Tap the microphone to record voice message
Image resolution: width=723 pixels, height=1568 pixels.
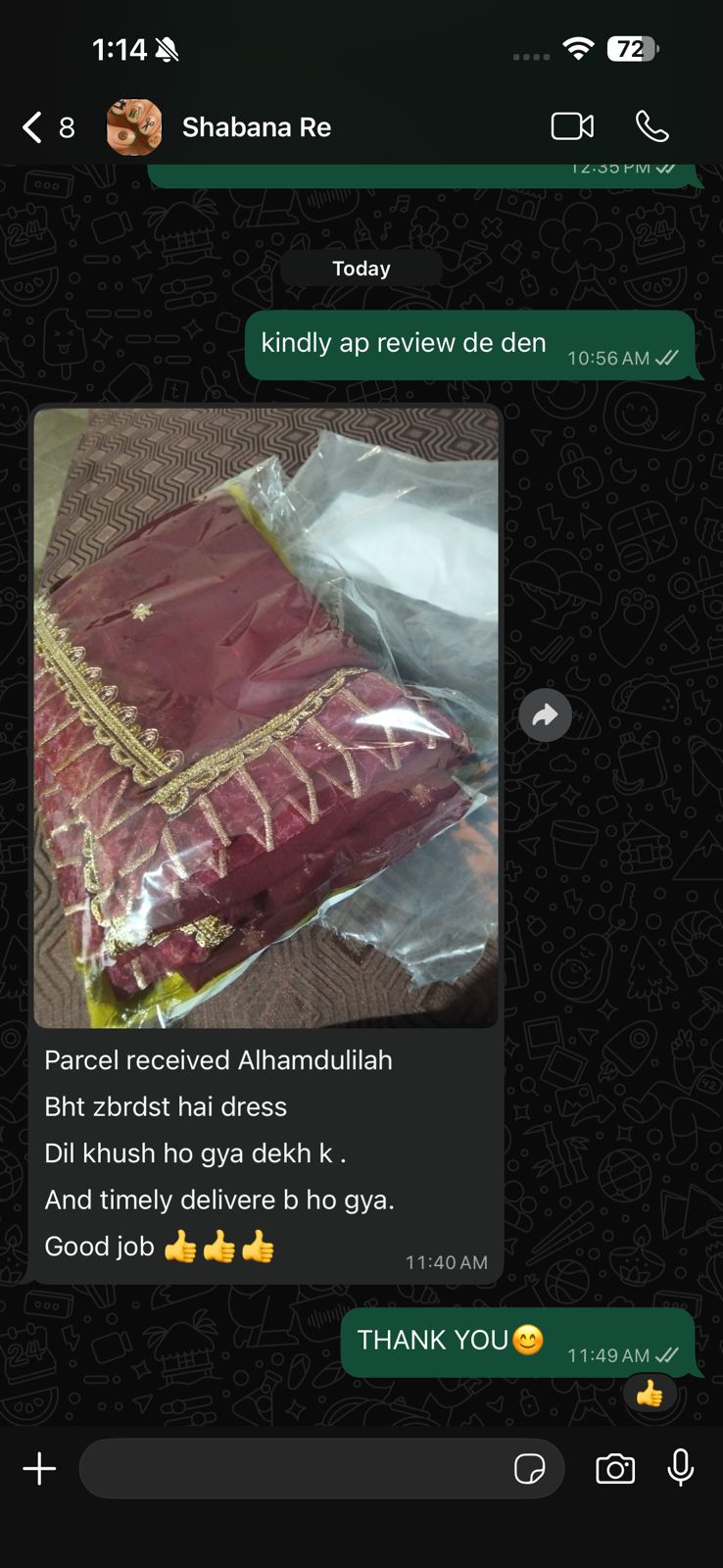pos(681,1468)
